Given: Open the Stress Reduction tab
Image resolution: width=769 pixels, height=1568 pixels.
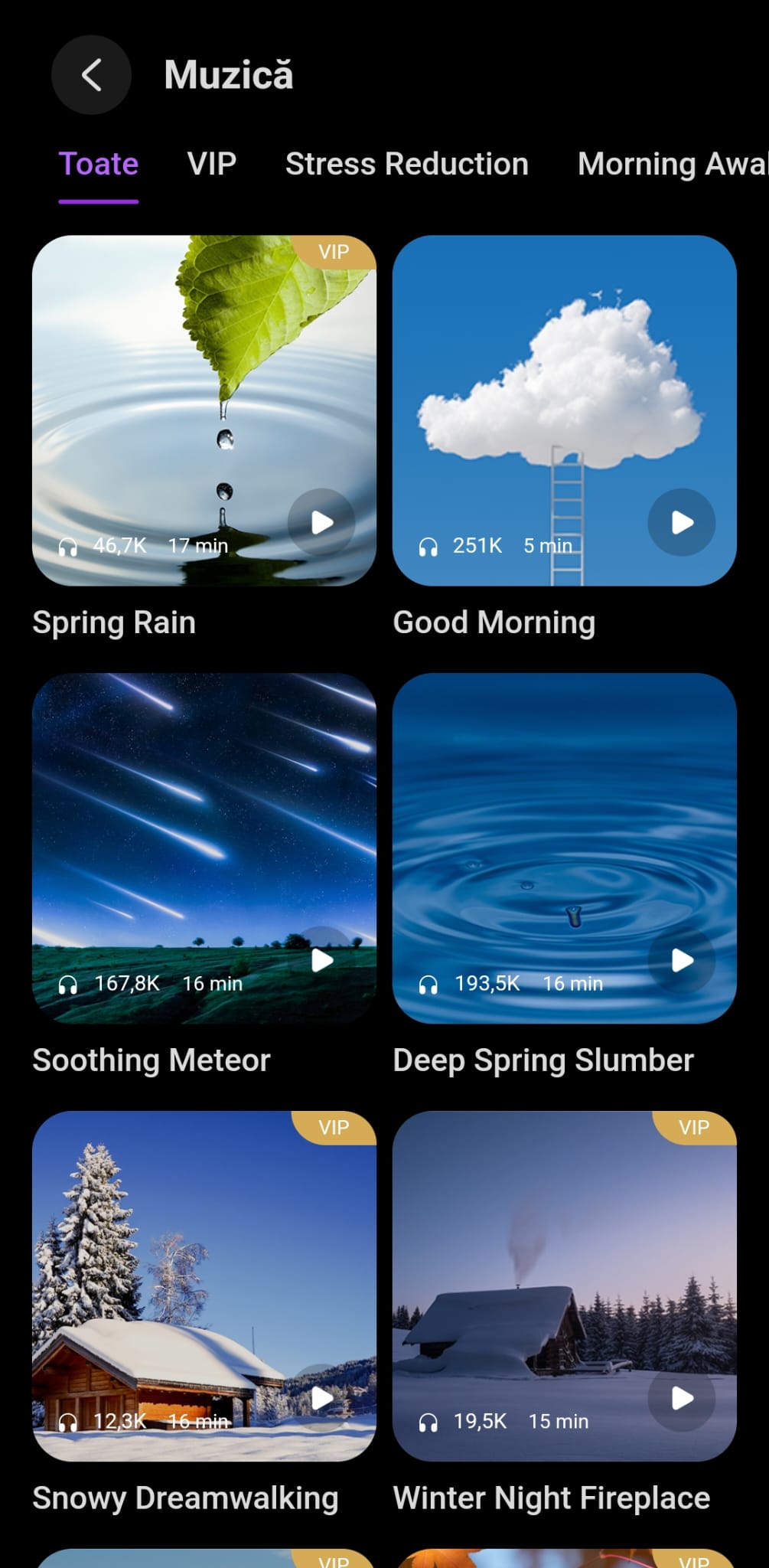Looking at the screenshot, I should pyautogui.click(x=406, y=165).
